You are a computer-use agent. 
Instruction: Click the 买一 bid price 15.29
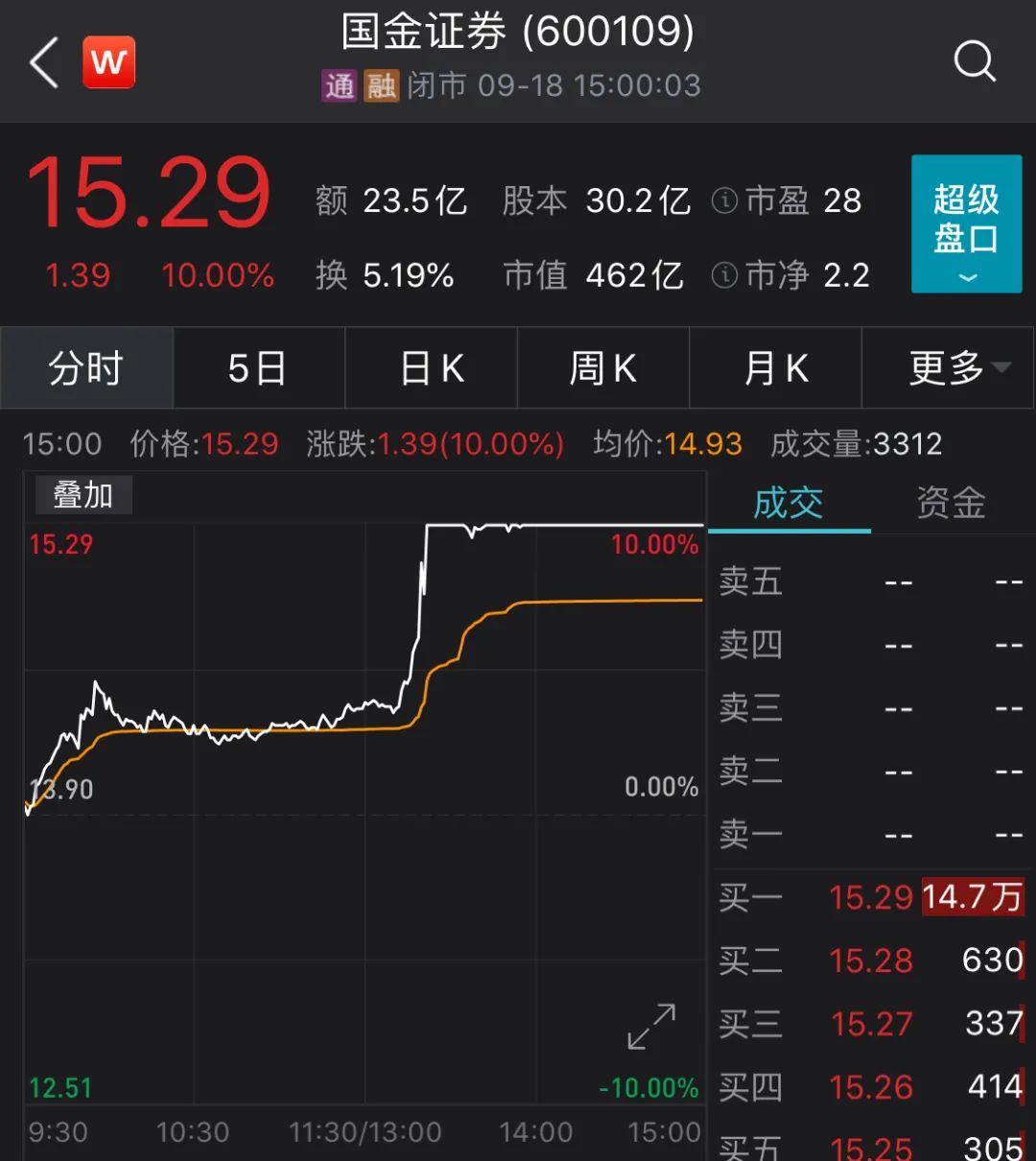[x=871, y=898]
